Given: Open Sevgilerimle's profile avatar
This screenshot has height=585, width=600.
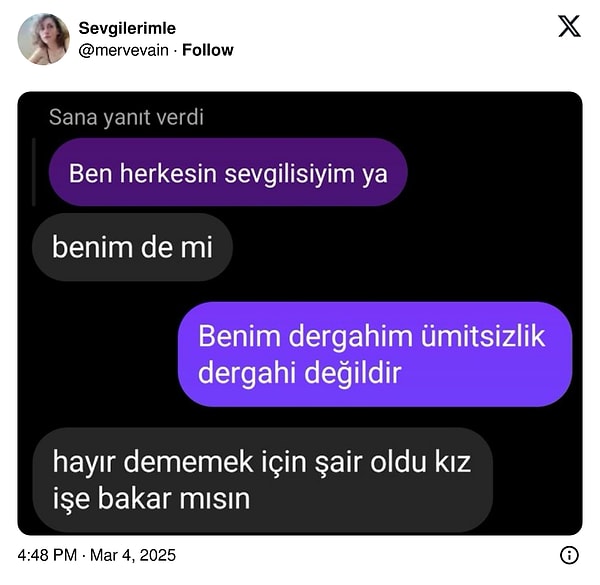Looking at the screenshot, I should click(x=44, y=39).
